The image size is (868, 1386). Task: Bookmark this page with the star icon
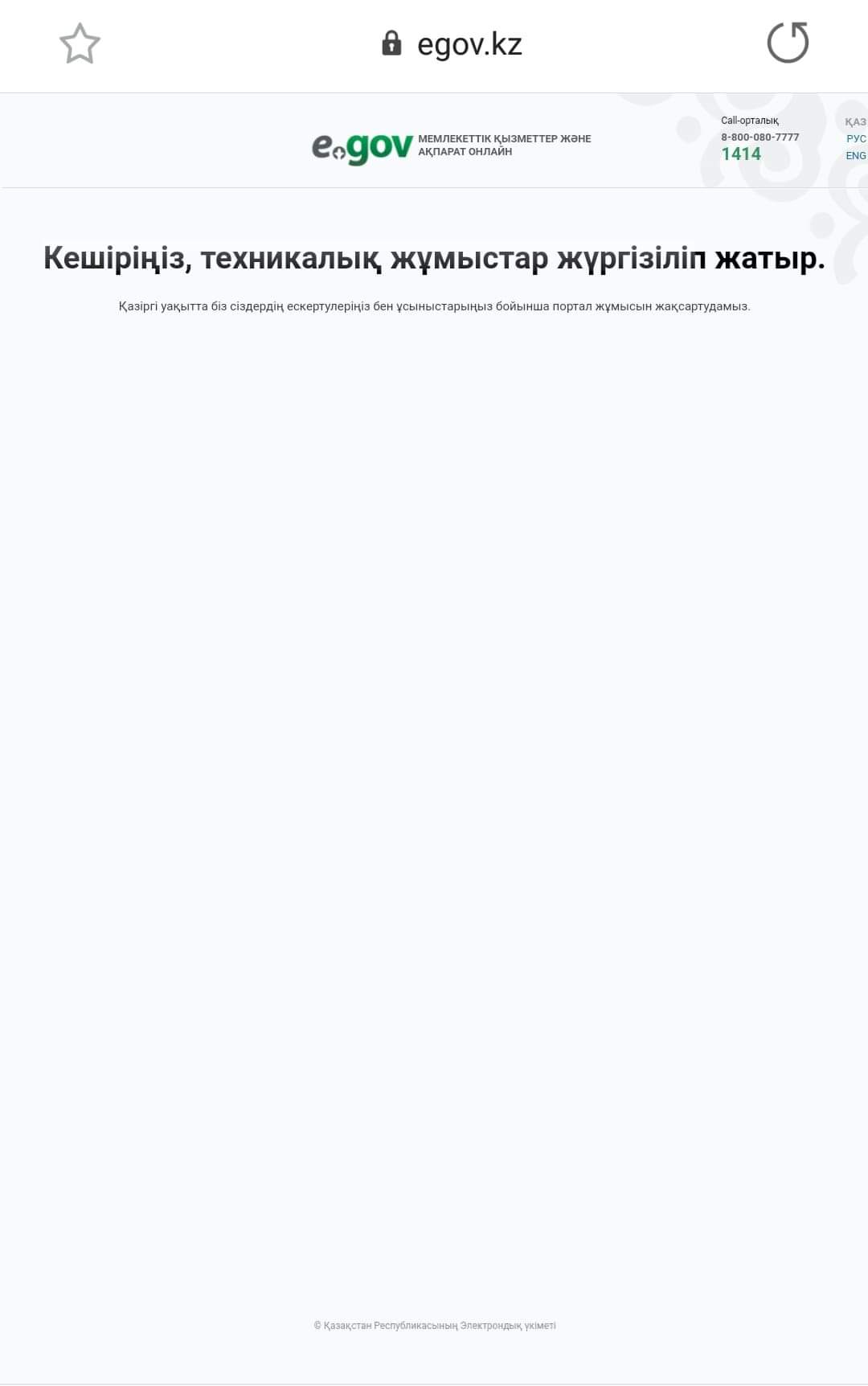pos(80,44)
